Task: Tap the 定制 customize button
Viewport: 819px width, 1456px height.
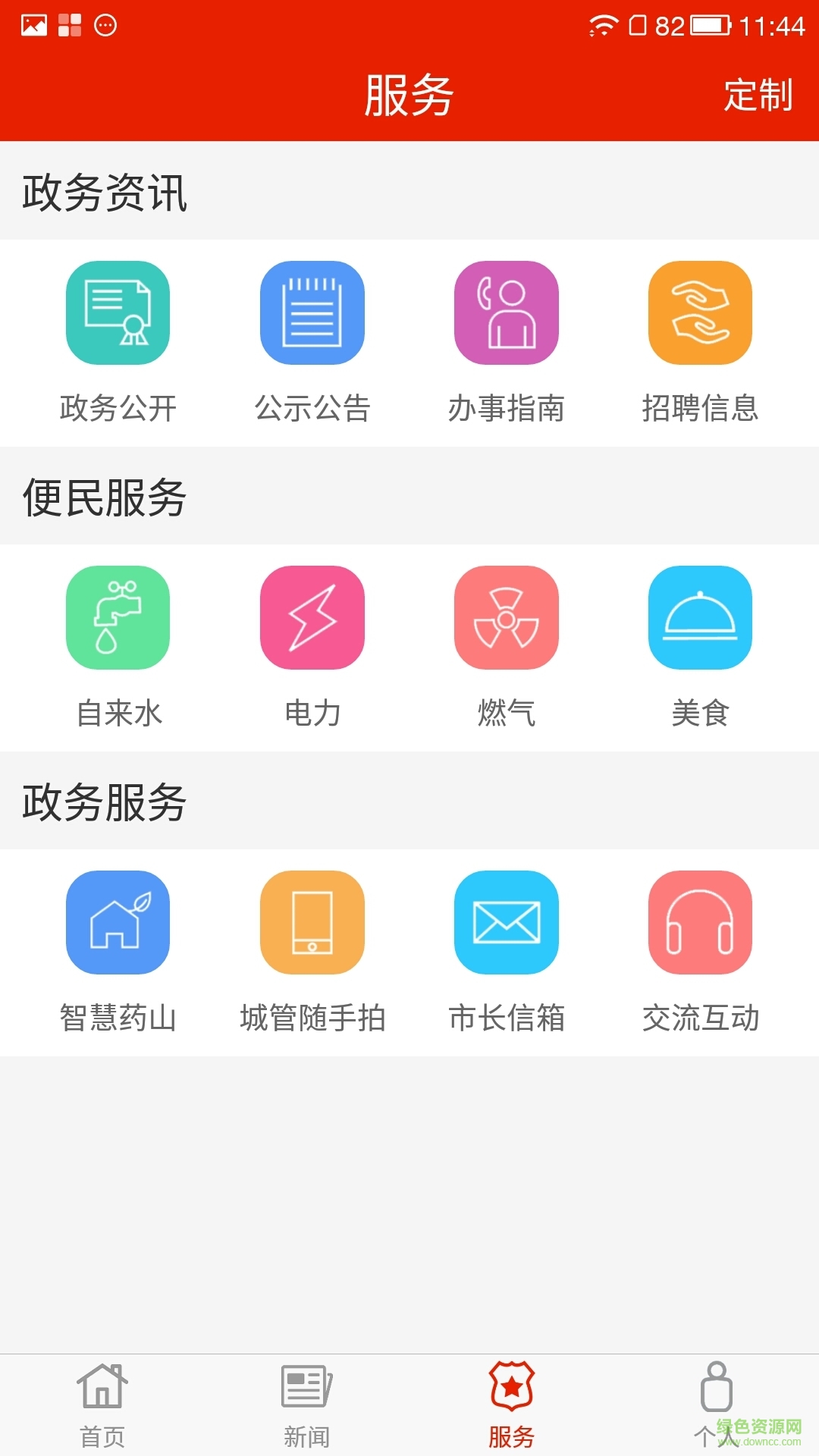Action: [758, 95]
